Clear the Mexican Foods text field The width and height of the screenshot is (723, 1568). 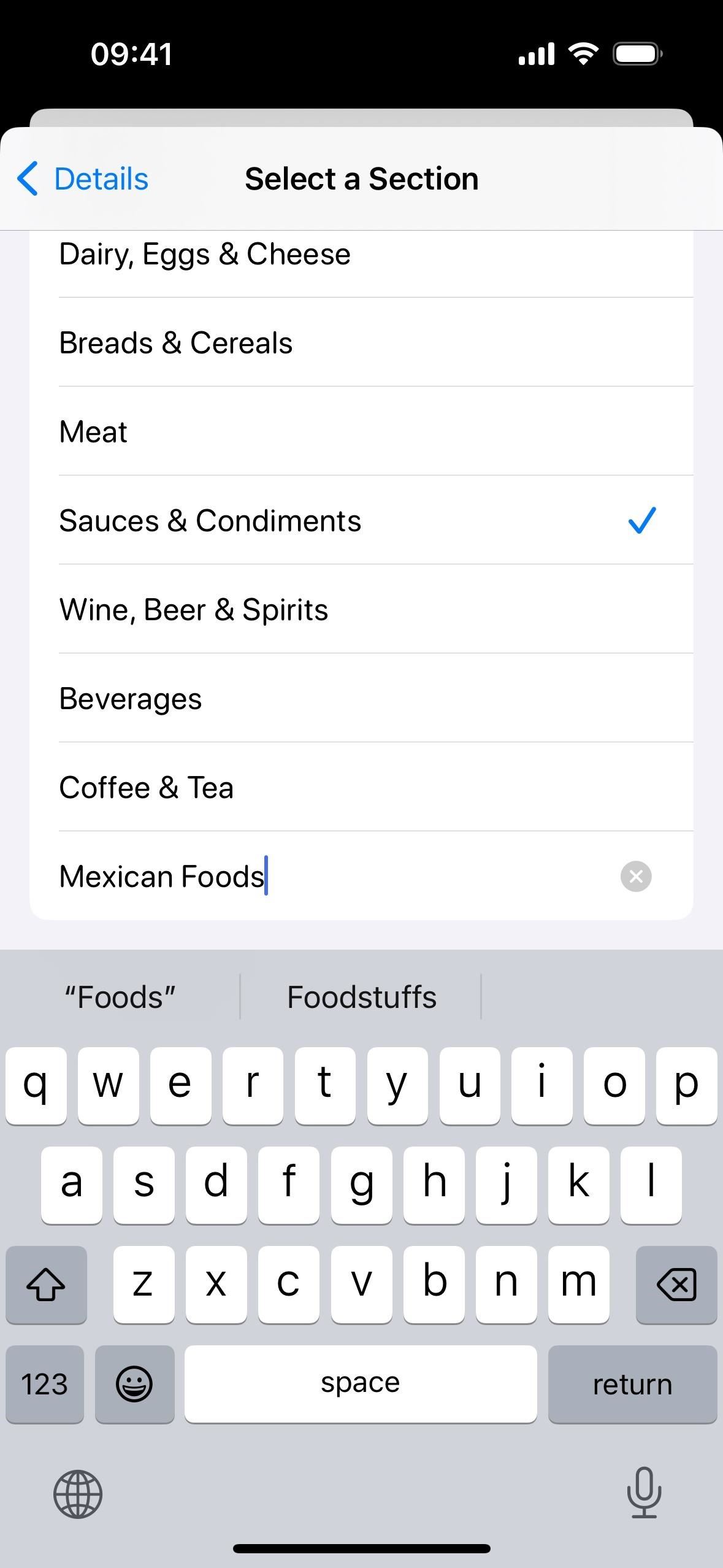tap(636, 876)
